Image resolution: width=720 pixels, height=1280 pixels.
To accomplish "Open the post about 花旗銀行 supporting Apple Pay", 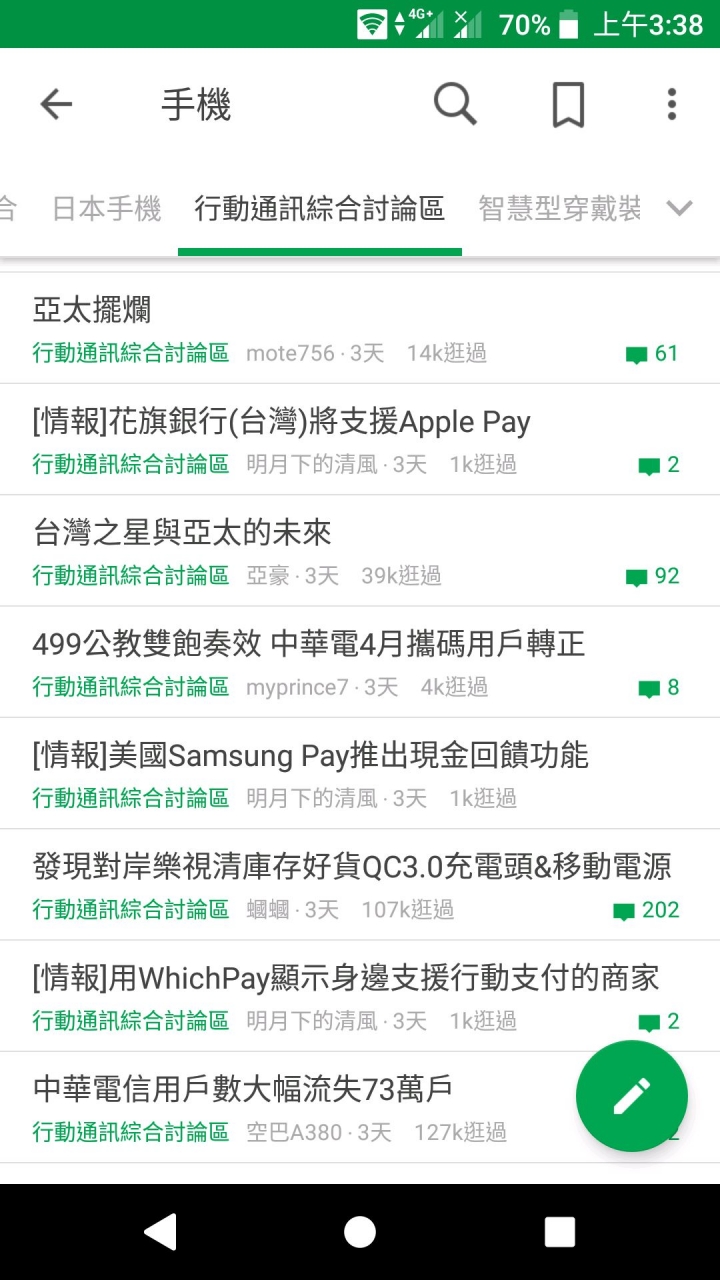I will (x=360, y=440).
